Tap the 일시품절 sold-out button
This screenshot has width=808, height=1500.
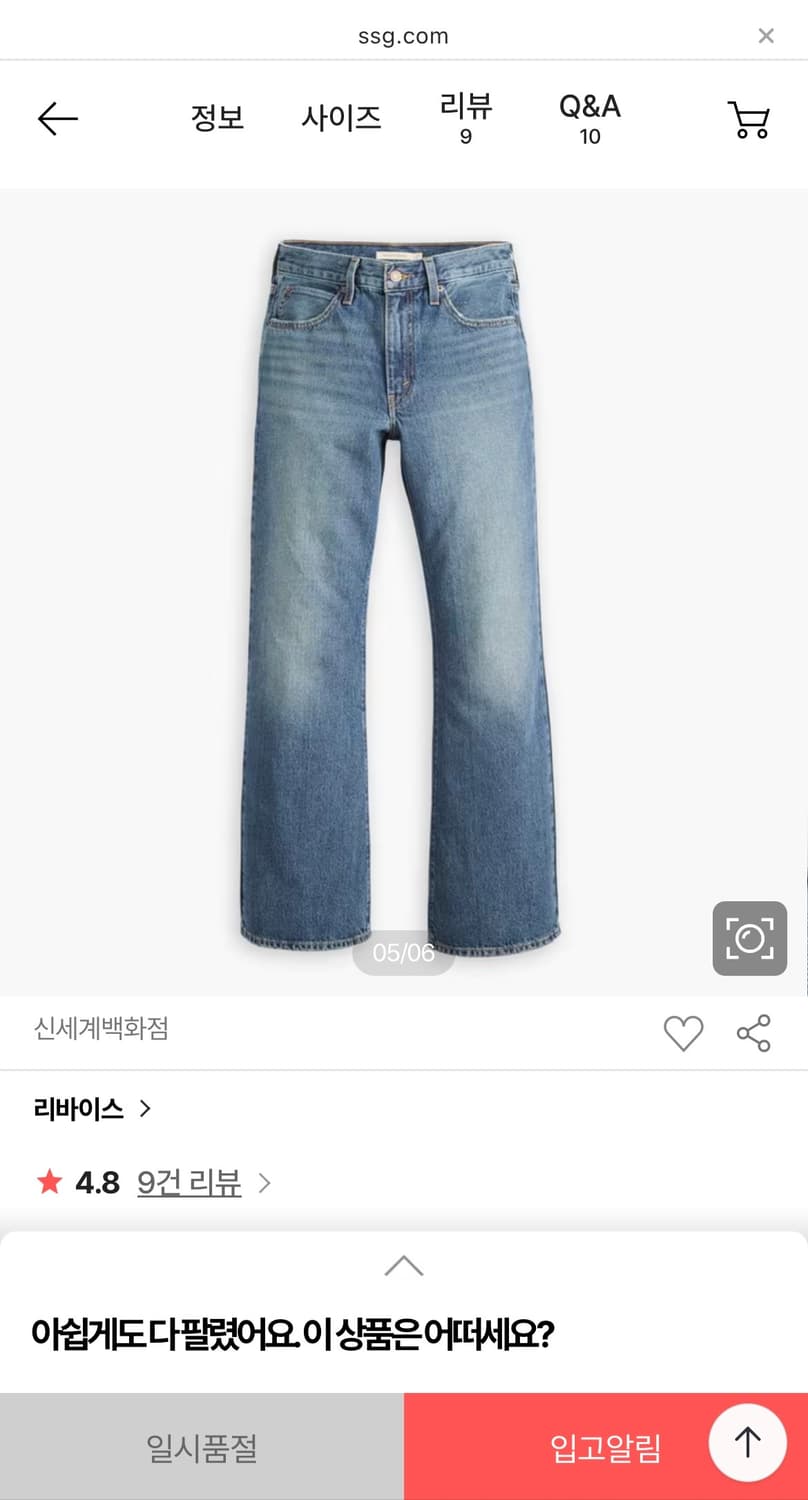click(200, 1443)
